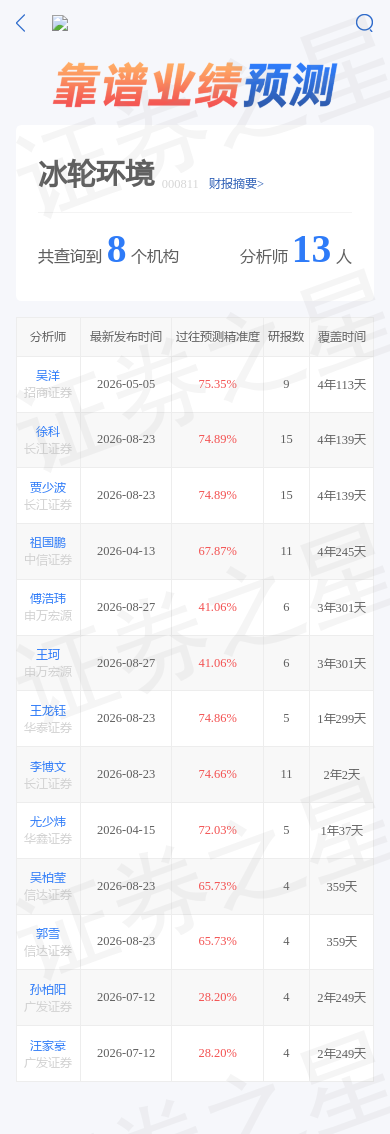Open analyst 李博文's details

click(48, 766)
